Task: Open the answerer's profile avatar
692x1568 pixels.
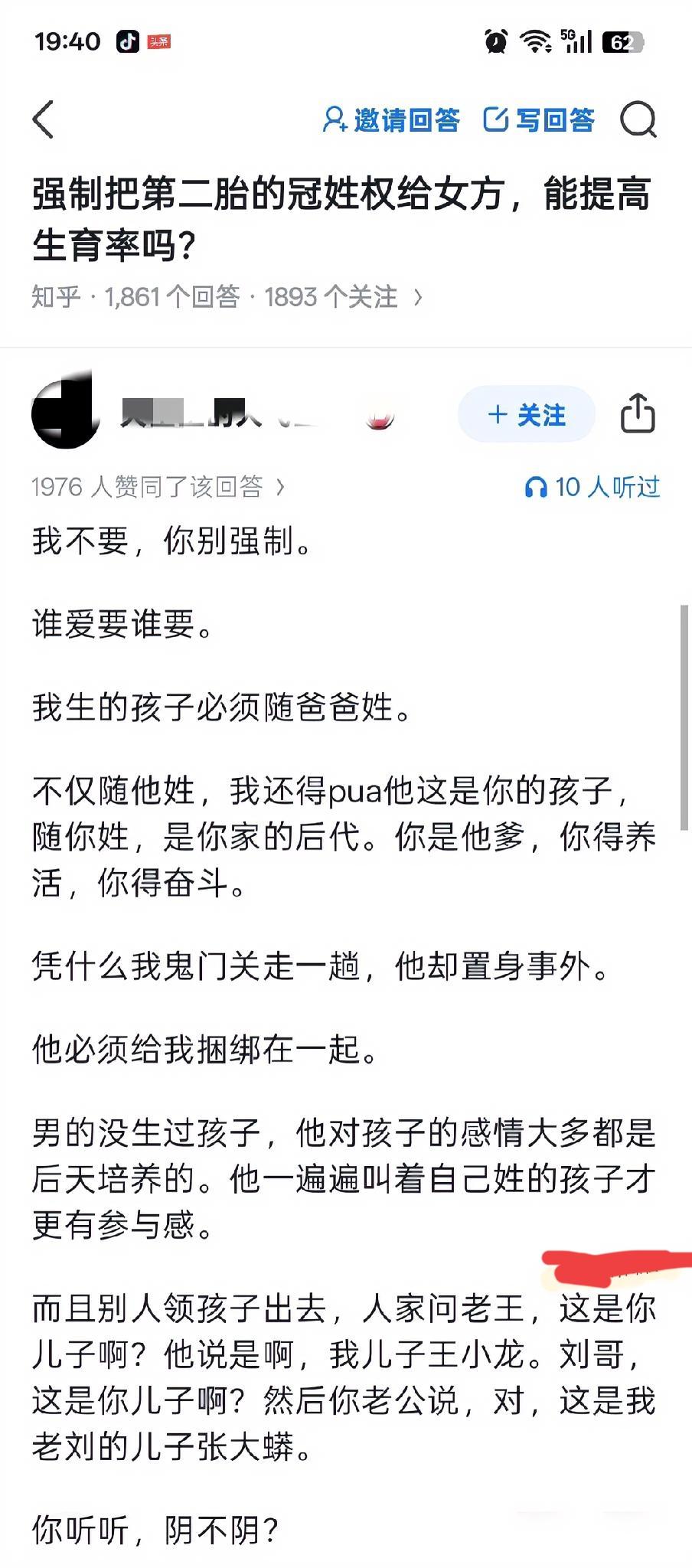Action: (x=65, y=413)
